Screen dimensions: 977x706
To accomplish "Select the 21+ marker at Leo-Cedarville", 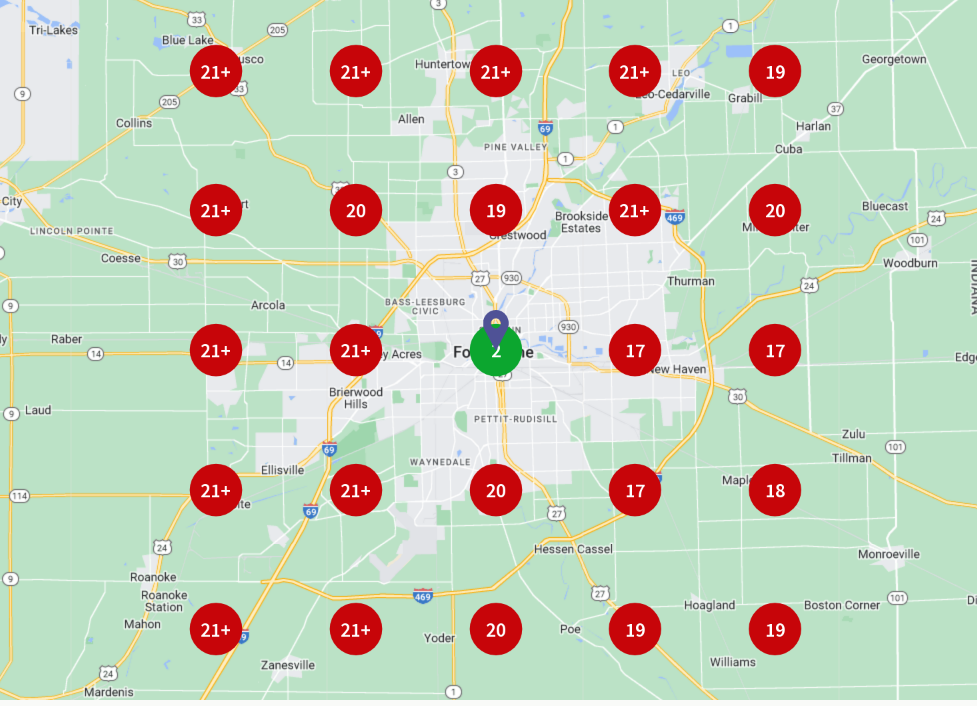I will click(x=635, y=71).
